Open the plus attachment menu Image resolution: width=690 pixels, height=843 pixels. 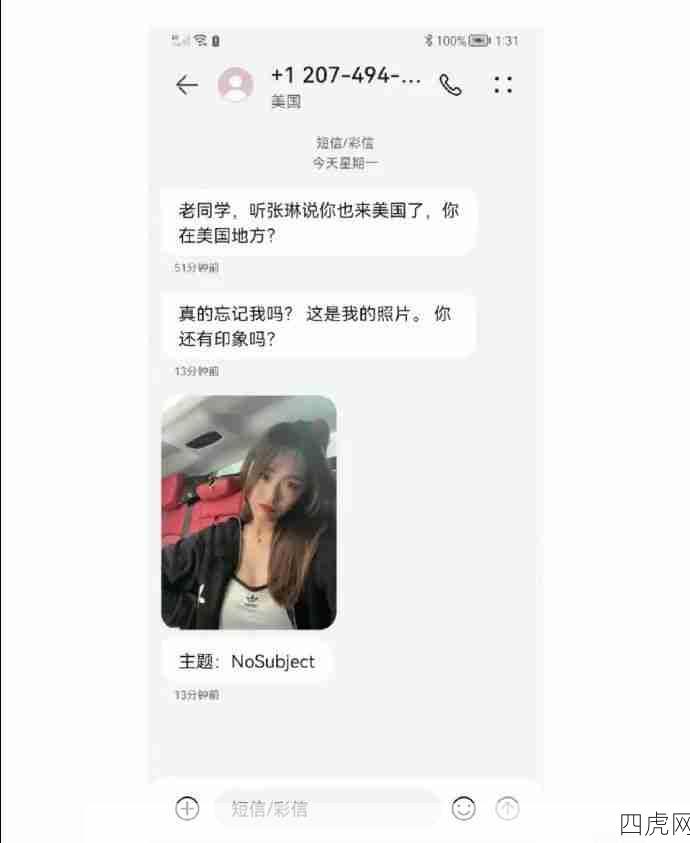pos(187,808)
